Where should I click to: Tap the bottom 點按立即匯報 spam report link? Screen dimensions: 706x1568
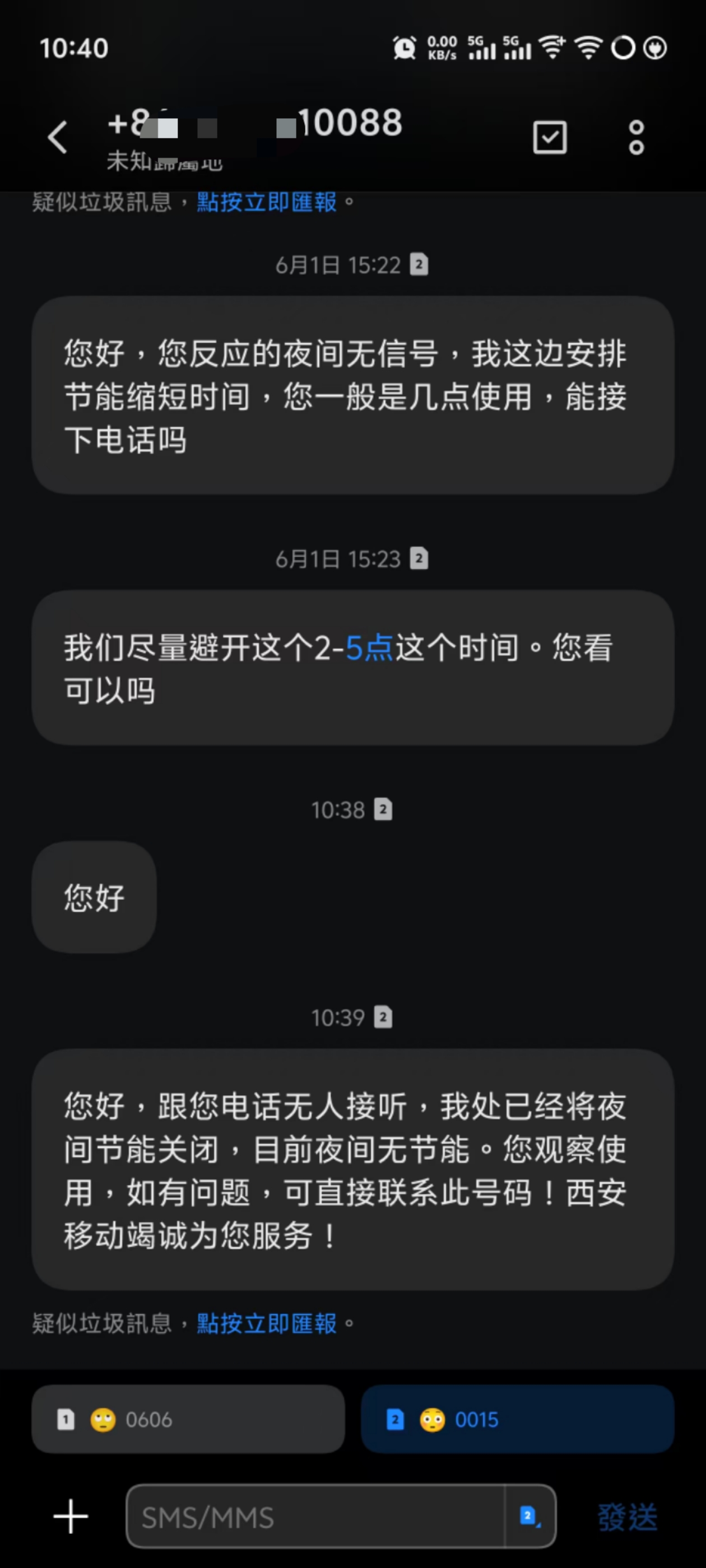click(266, 1323)
